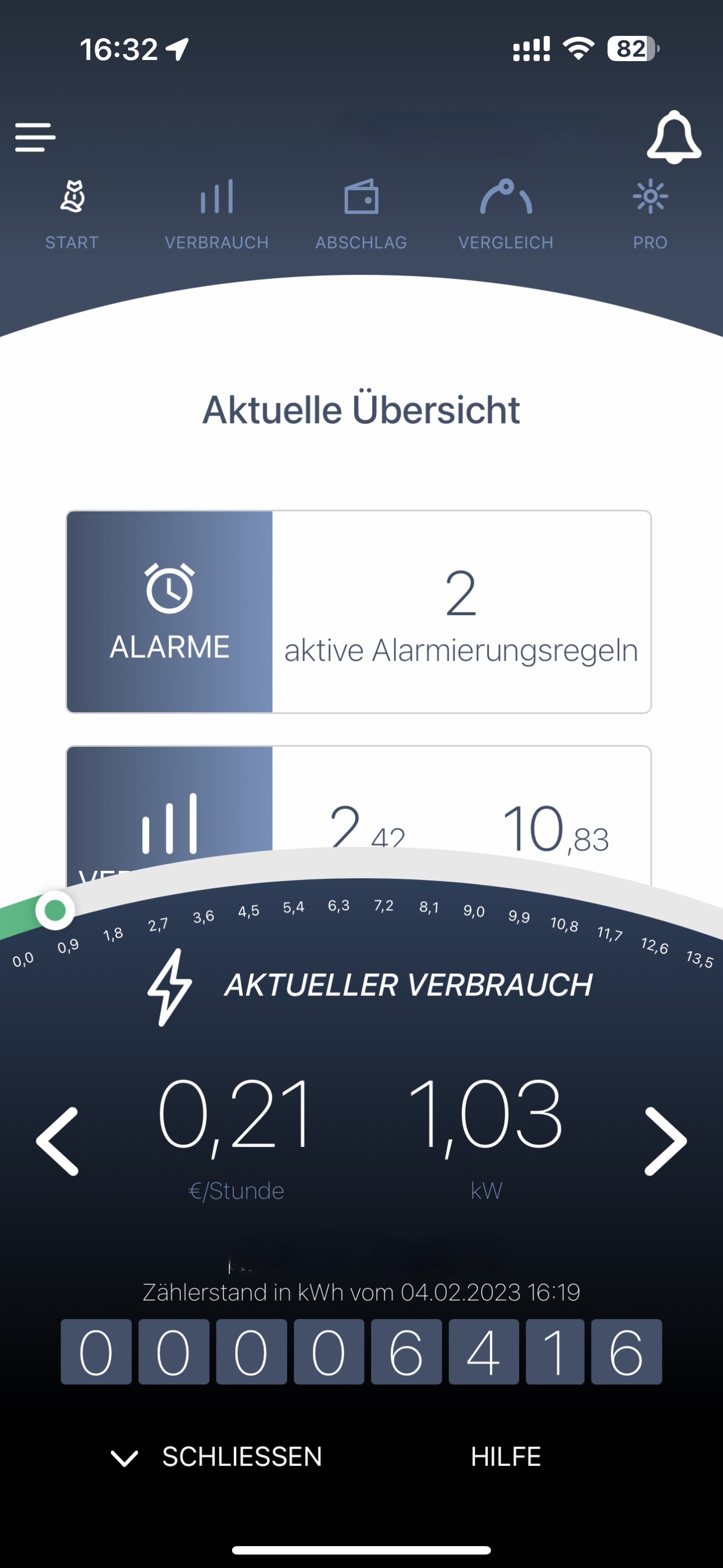Open the VERGLEICH tab
The height and width of the screenshot is (1568, 723).
(x=506, y=214)
